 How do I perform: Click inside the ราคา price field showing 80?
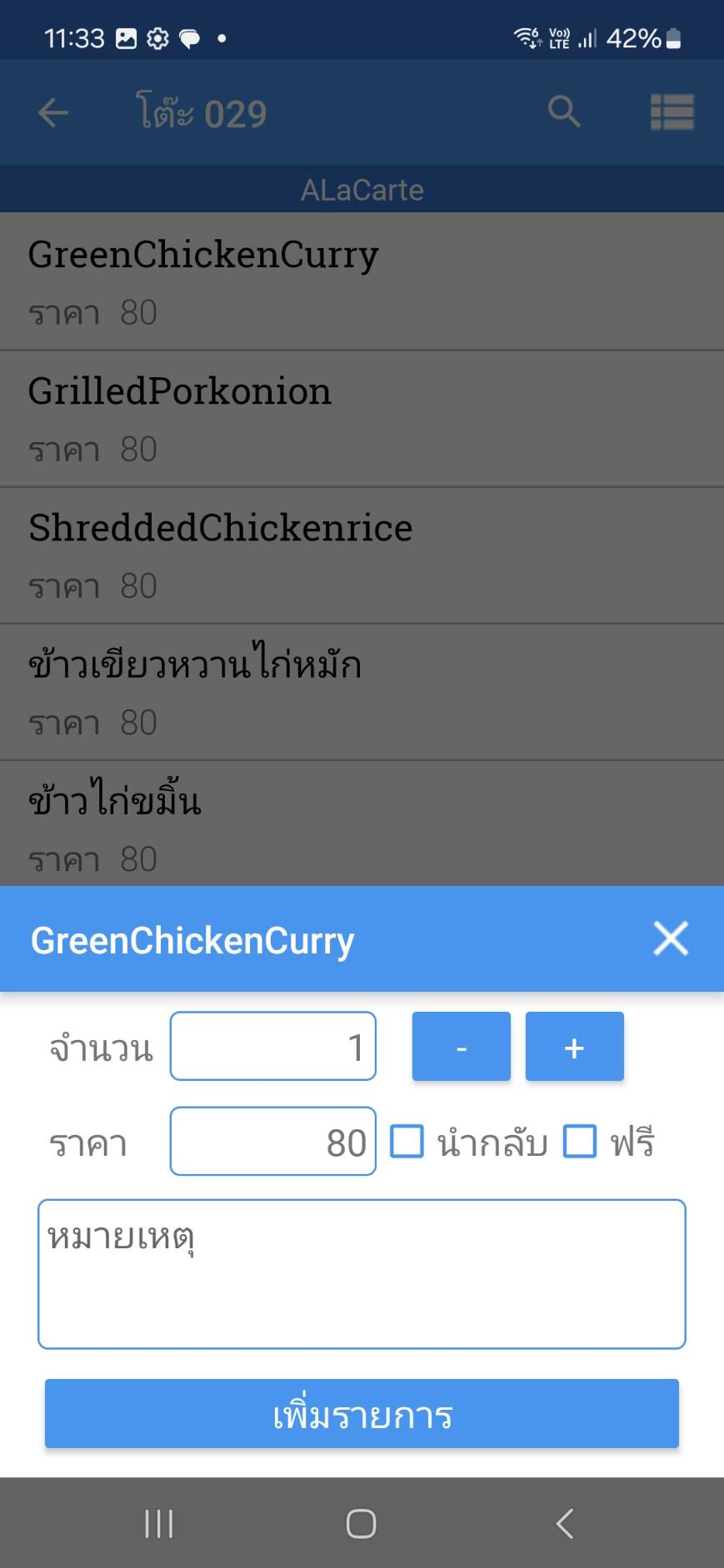(x=273, y=1142)
